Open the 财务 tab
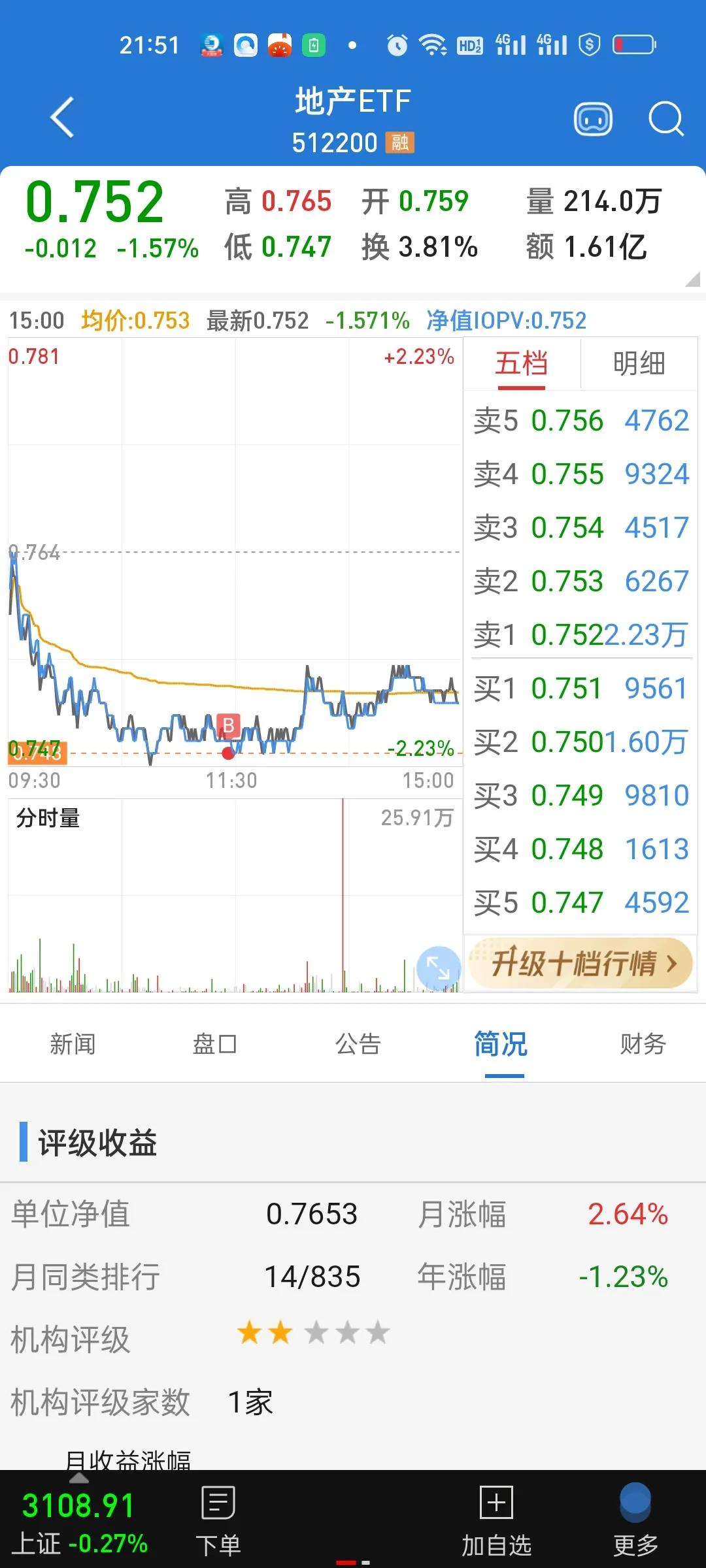The image size is (706, 1568). point(643,1044)
